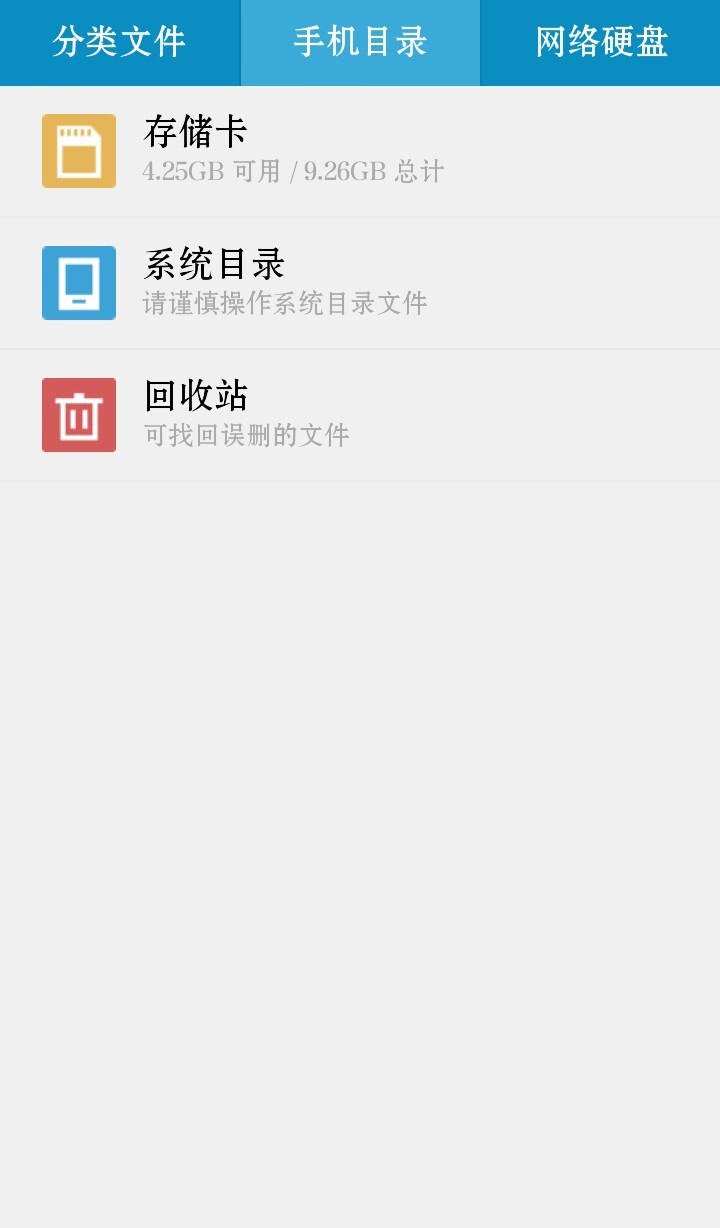This screenshot has width=720, height=1228.
Task: Browse the 系统目录 folder
Action: pos(360,283)
